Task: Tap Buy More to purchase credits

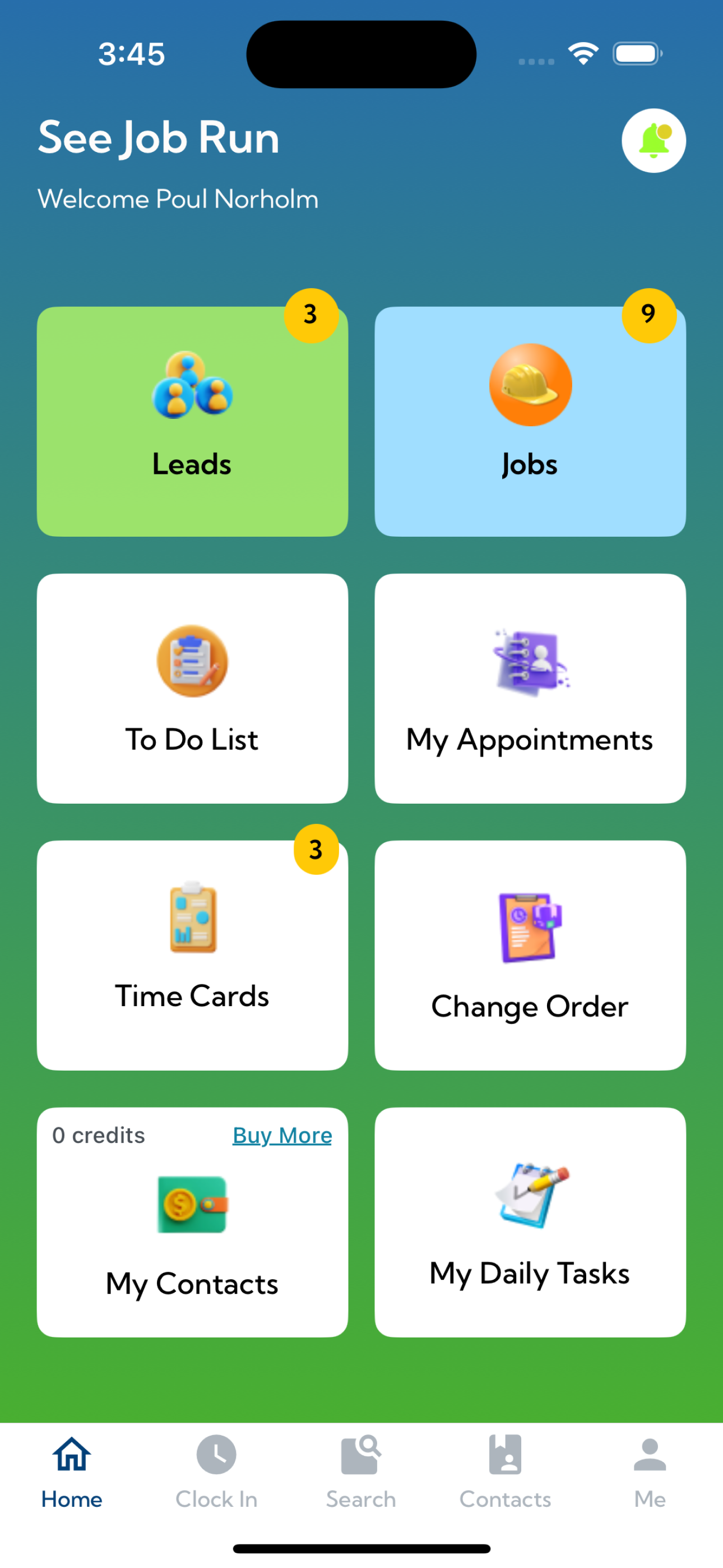Action: tap(282, 1135)
